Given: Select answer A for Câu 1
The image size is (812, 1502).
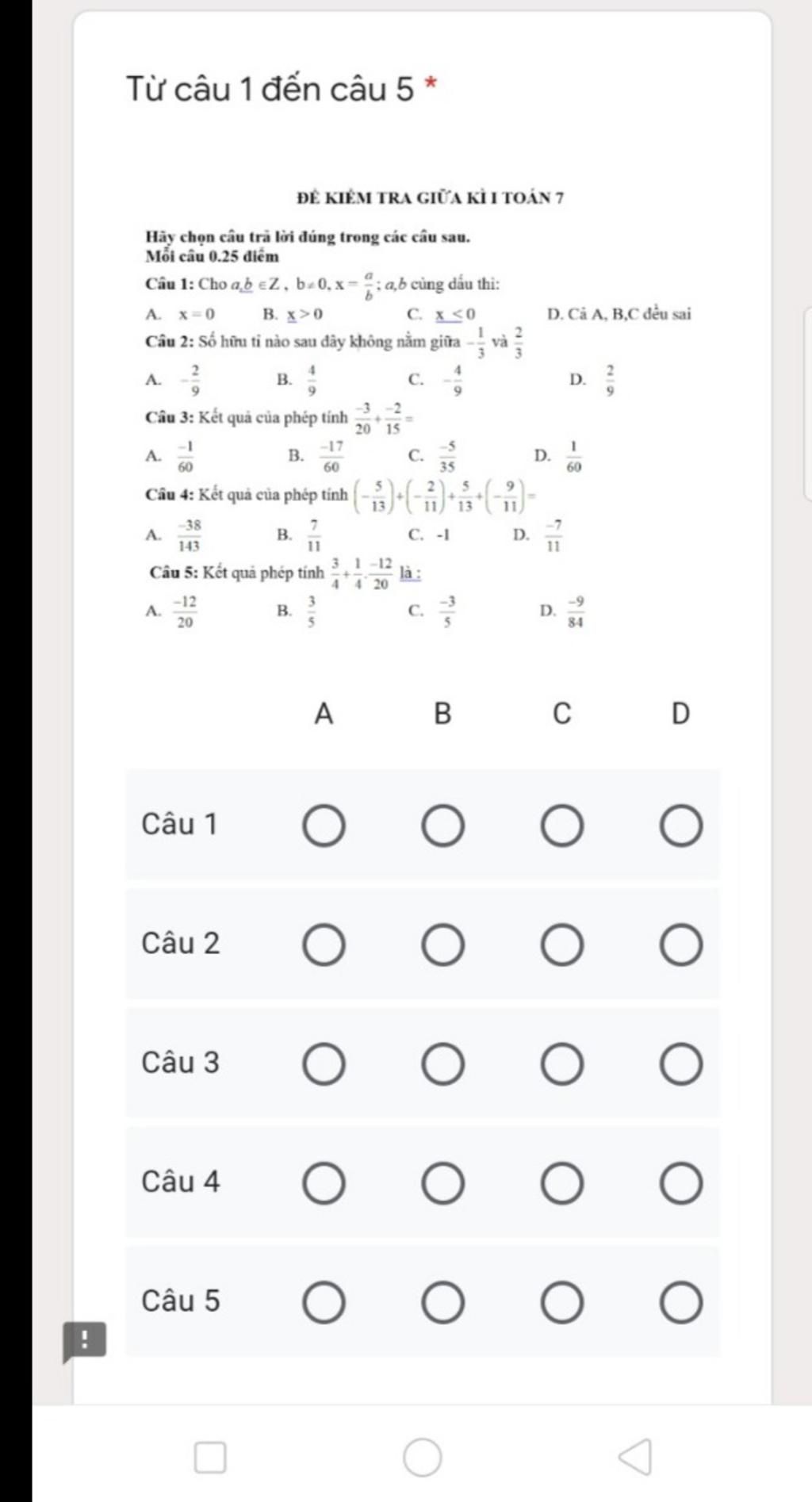Looking at the screenshot, I should [324, 826].
